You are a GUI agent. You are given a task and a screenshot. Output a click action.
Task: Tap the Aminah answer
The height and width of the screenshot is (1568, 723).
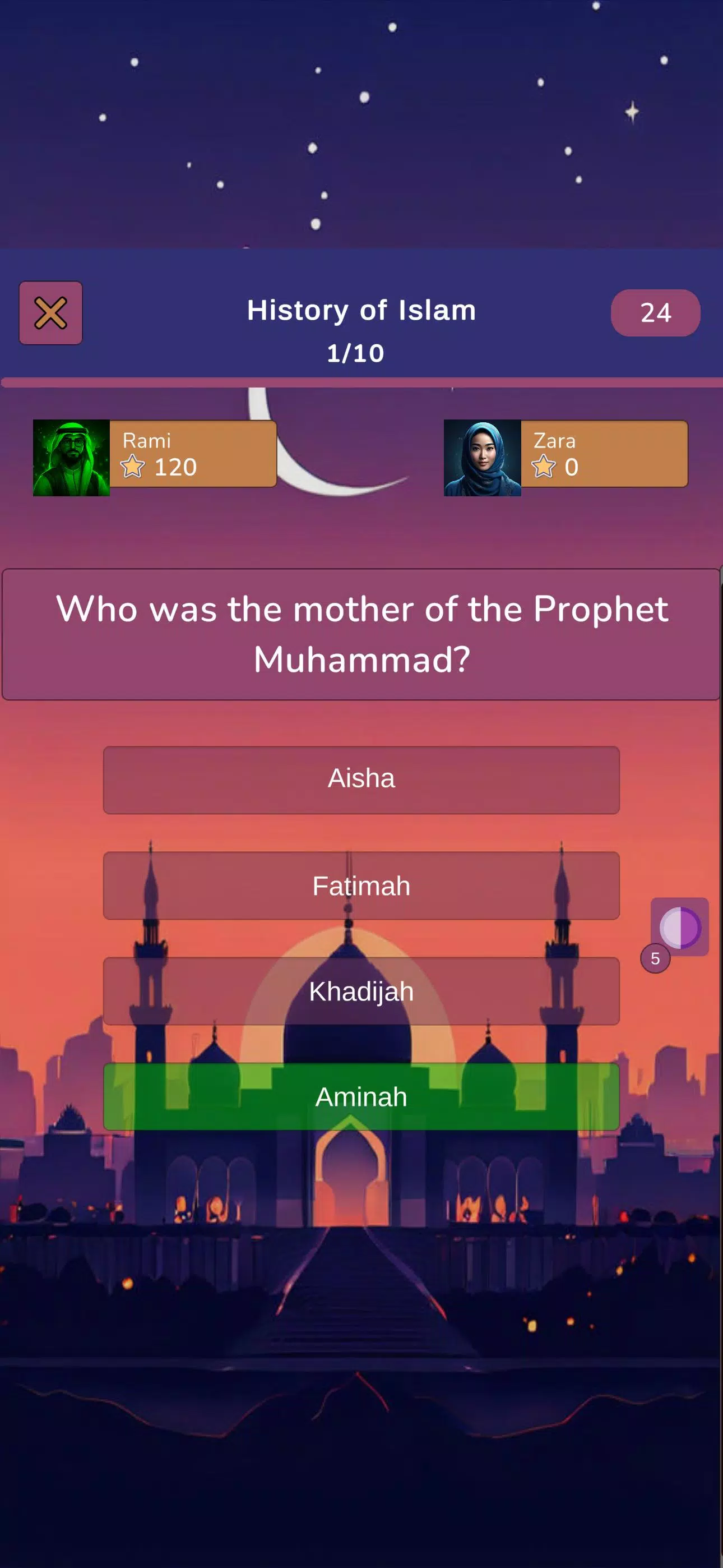(x=361, y=1096)
